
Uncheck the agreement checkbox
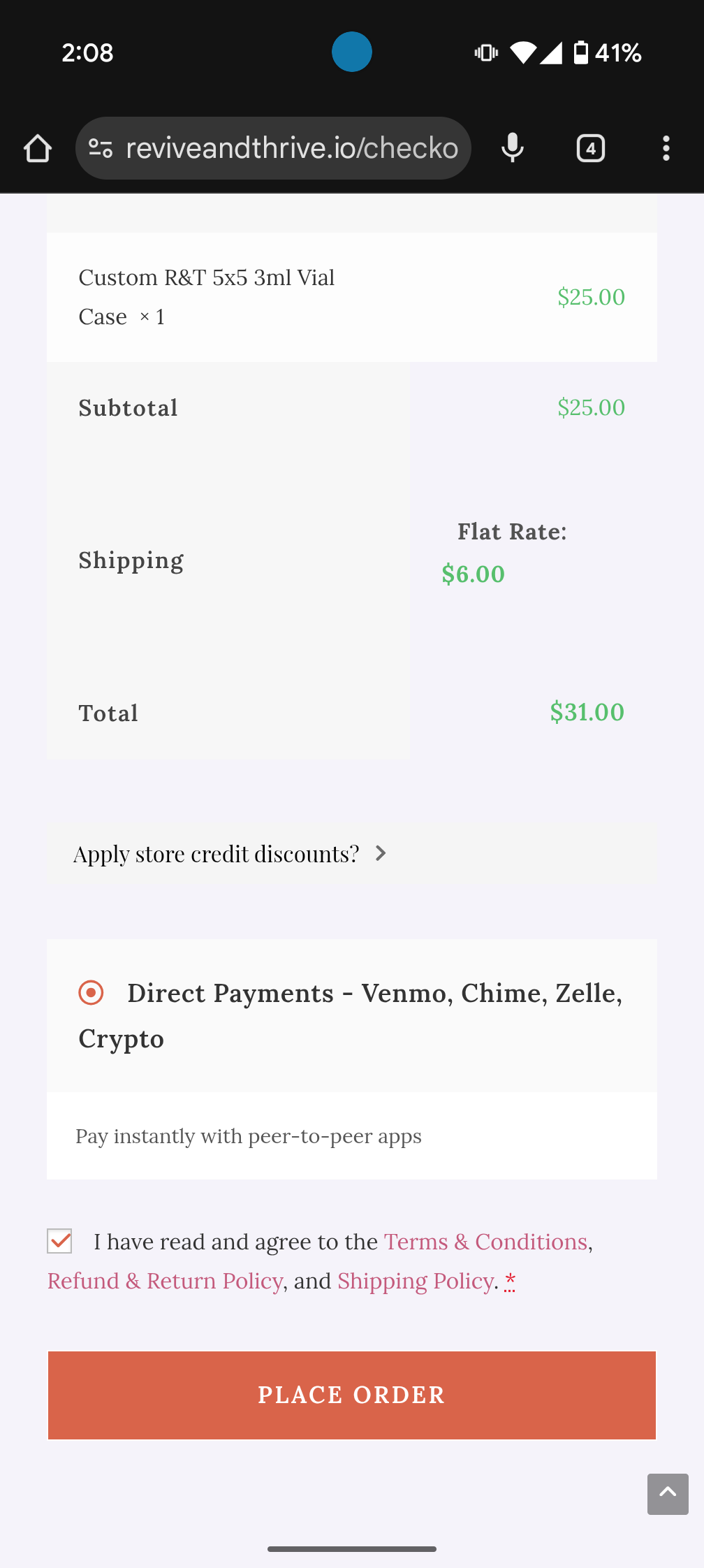(59, 1241)
